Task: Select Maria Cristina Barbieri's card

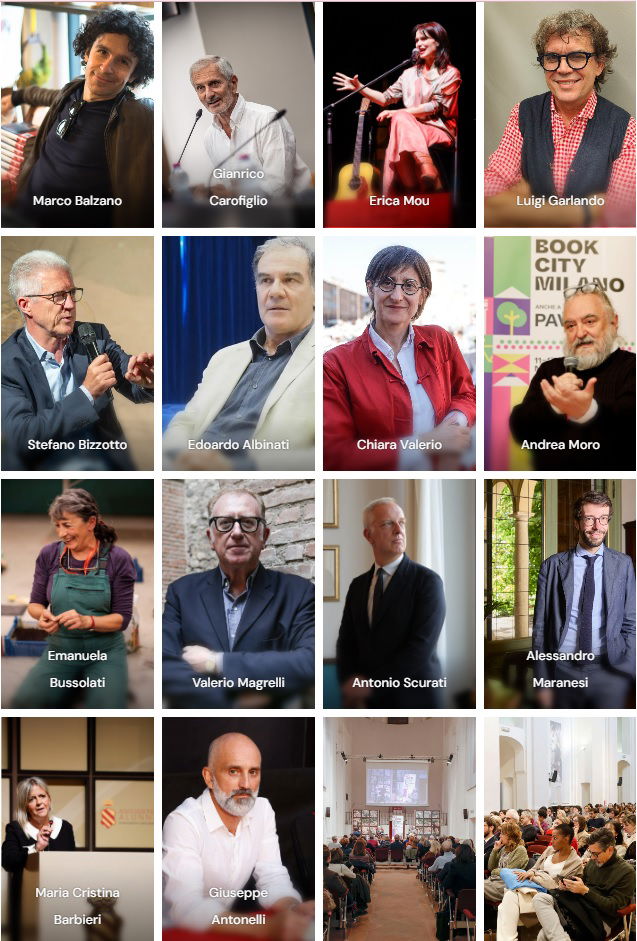Action: point(77,828)
